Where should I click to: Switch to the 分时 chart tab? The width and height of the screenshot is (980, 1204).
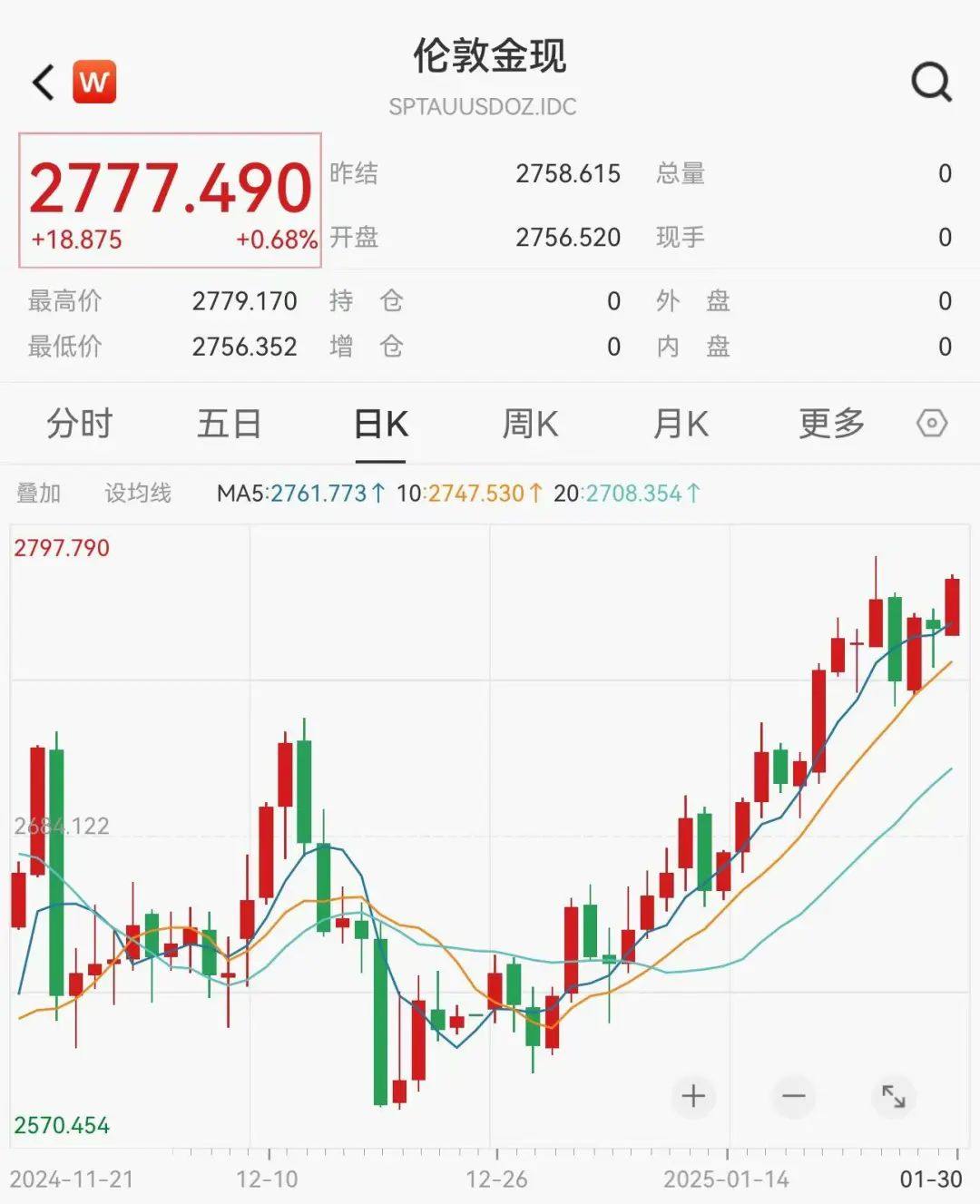point(79,424)
